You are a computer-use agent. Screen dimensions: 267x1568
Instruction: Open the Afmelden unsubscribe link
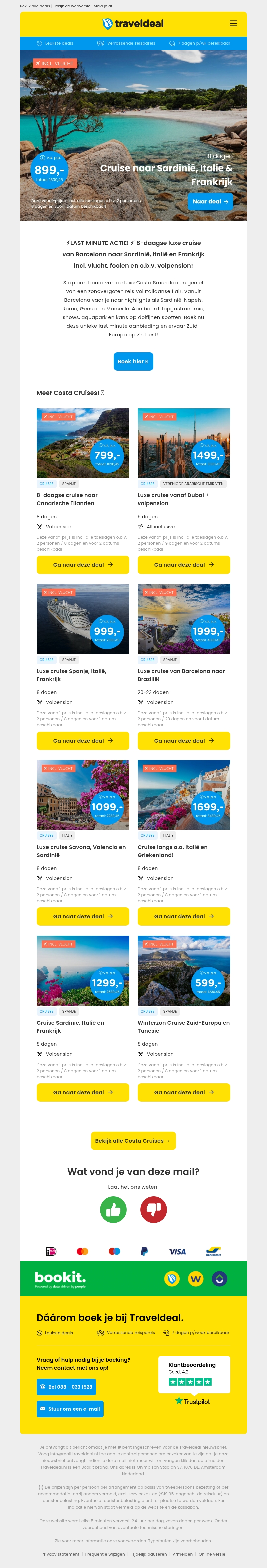tap(183, 1554)
